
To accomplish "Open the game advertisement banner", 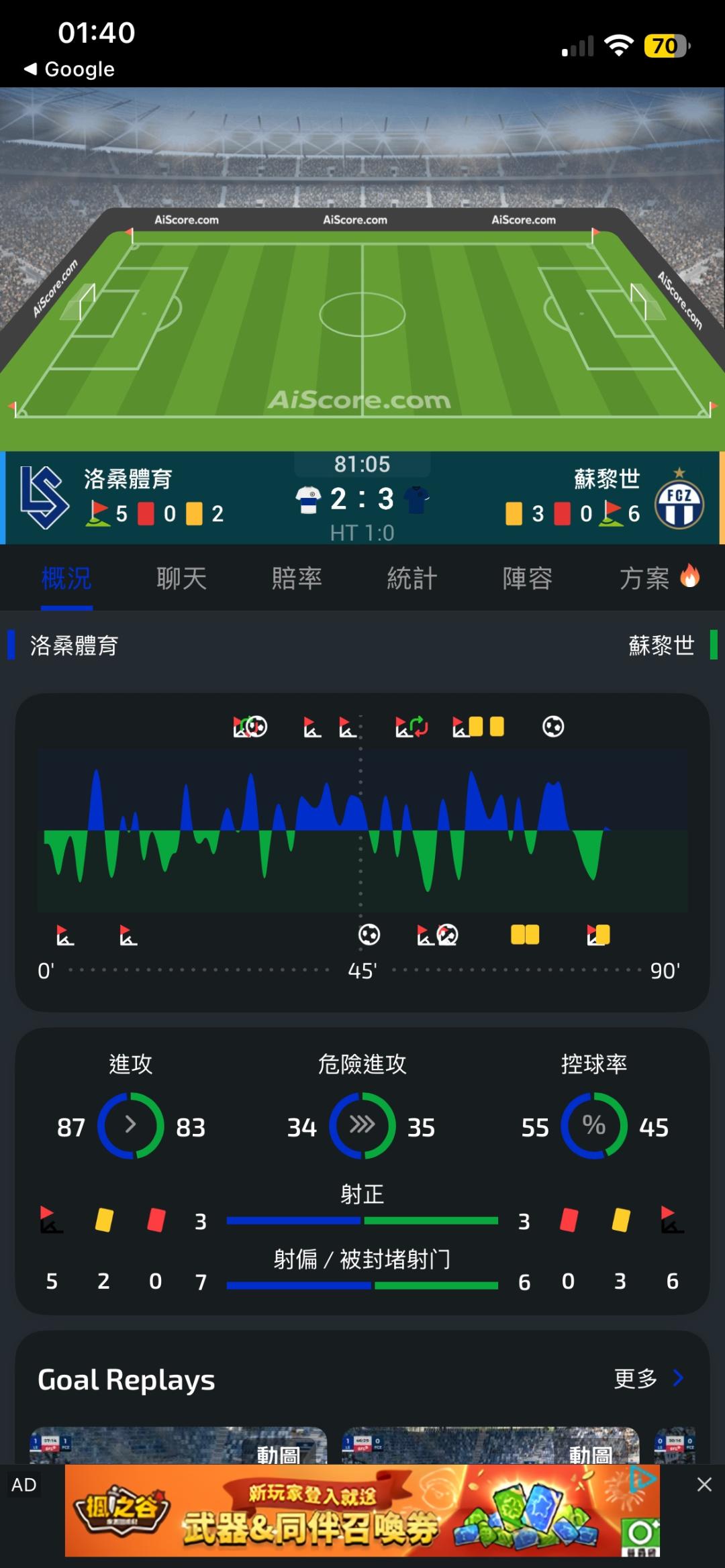I will point(362,1511).
